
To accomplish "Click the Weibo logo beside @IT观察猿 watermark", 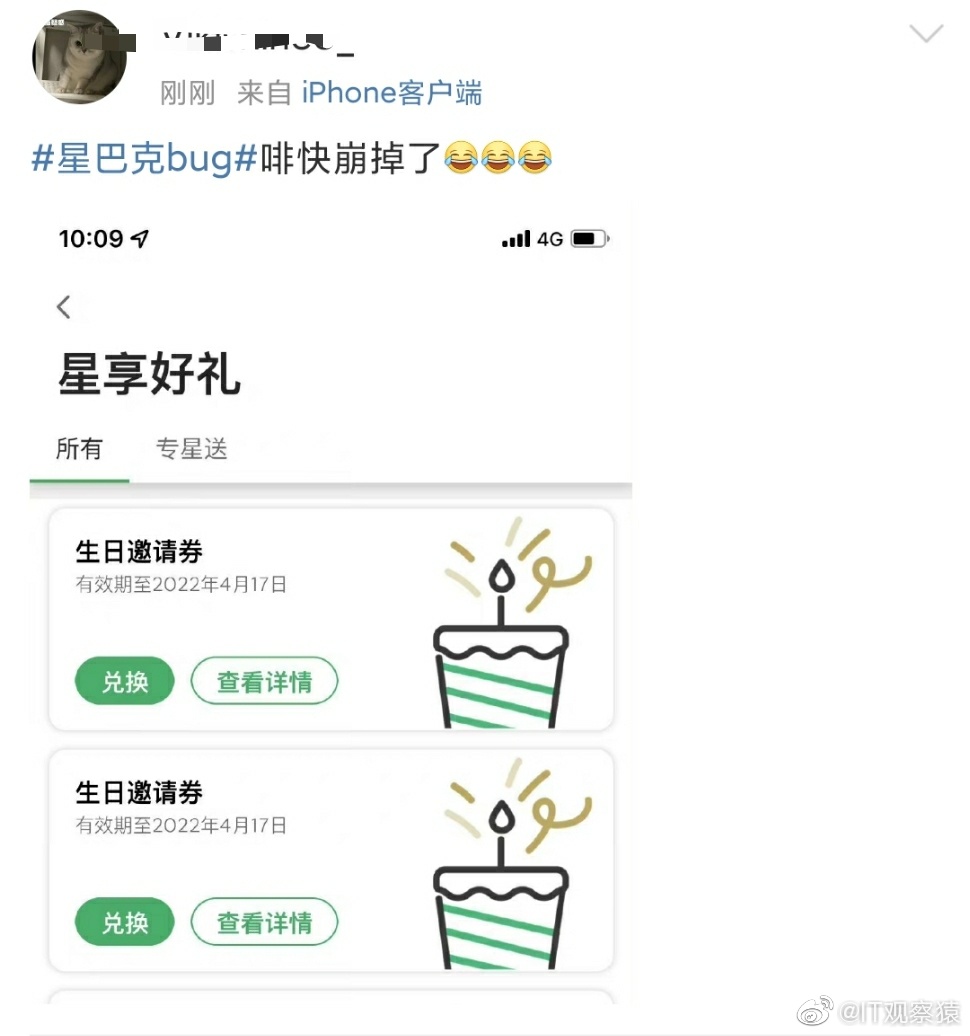I will 817,1010.
